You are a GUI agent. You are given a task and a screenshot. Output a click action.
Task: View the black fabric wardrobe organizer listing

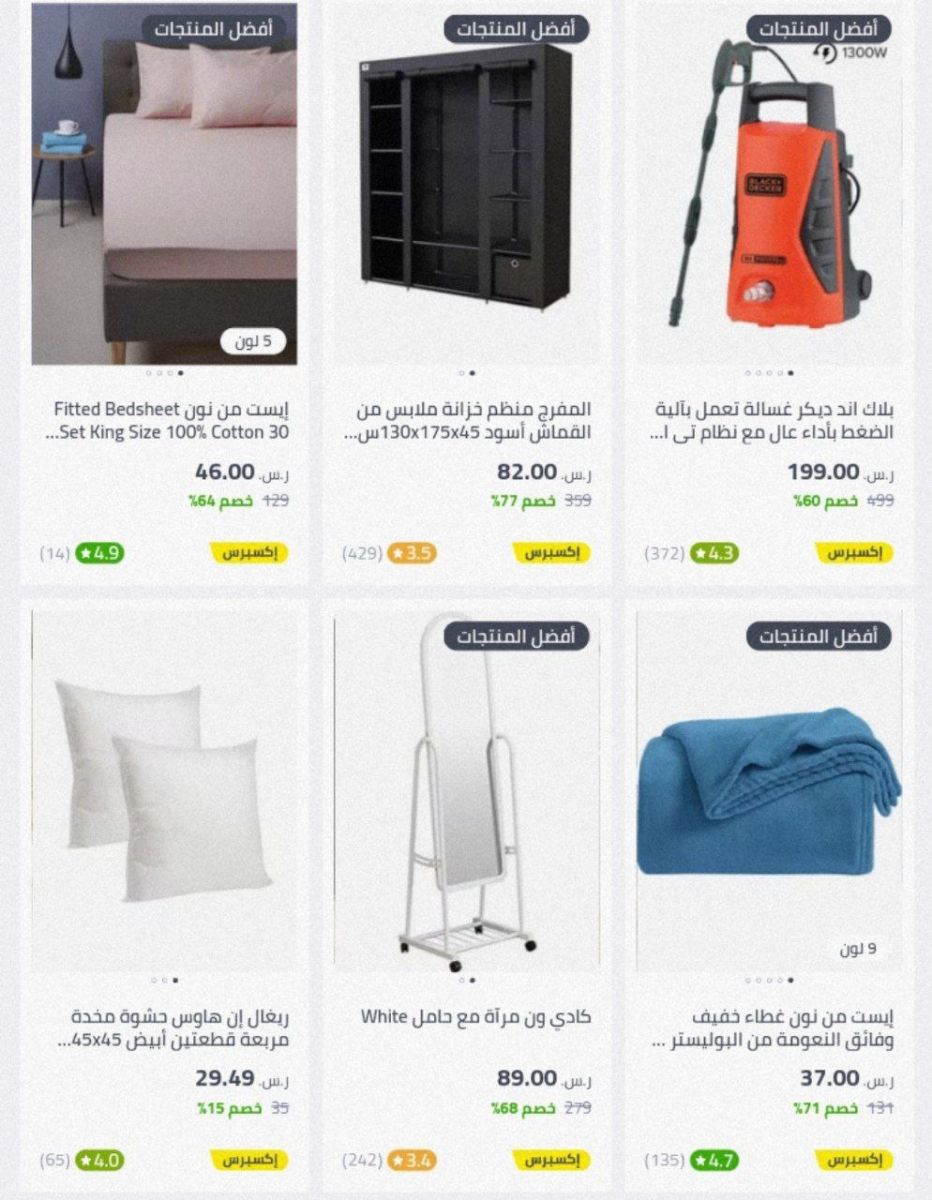(466, 190)
